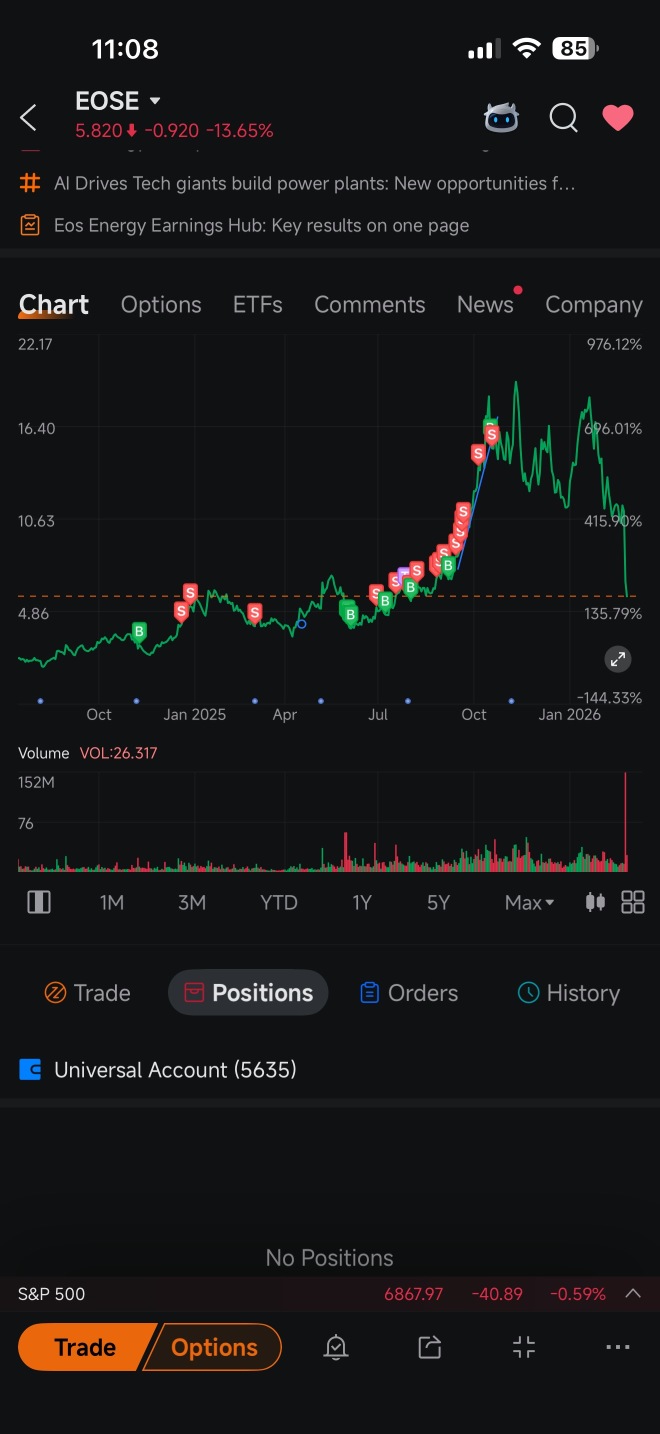Expand the chart to full screen

pyautogui.click(x=618, y=659)
